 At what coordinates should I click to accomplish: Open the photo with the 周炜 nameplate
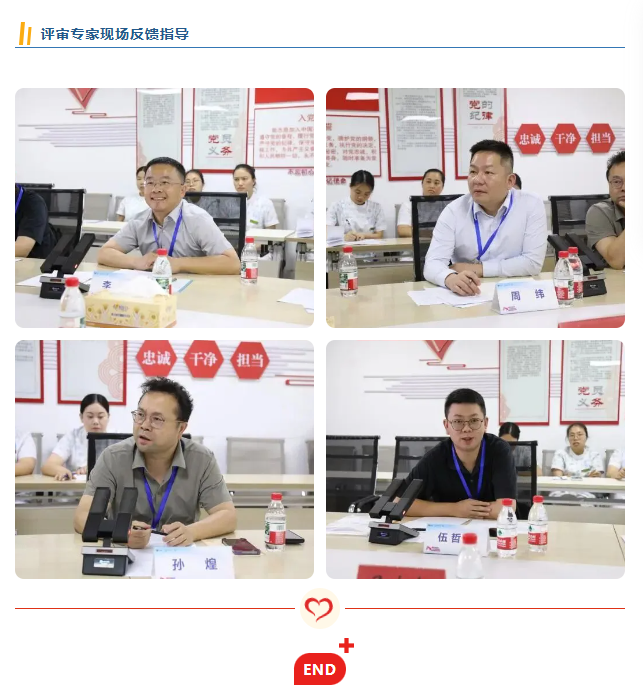coord(475,208)
